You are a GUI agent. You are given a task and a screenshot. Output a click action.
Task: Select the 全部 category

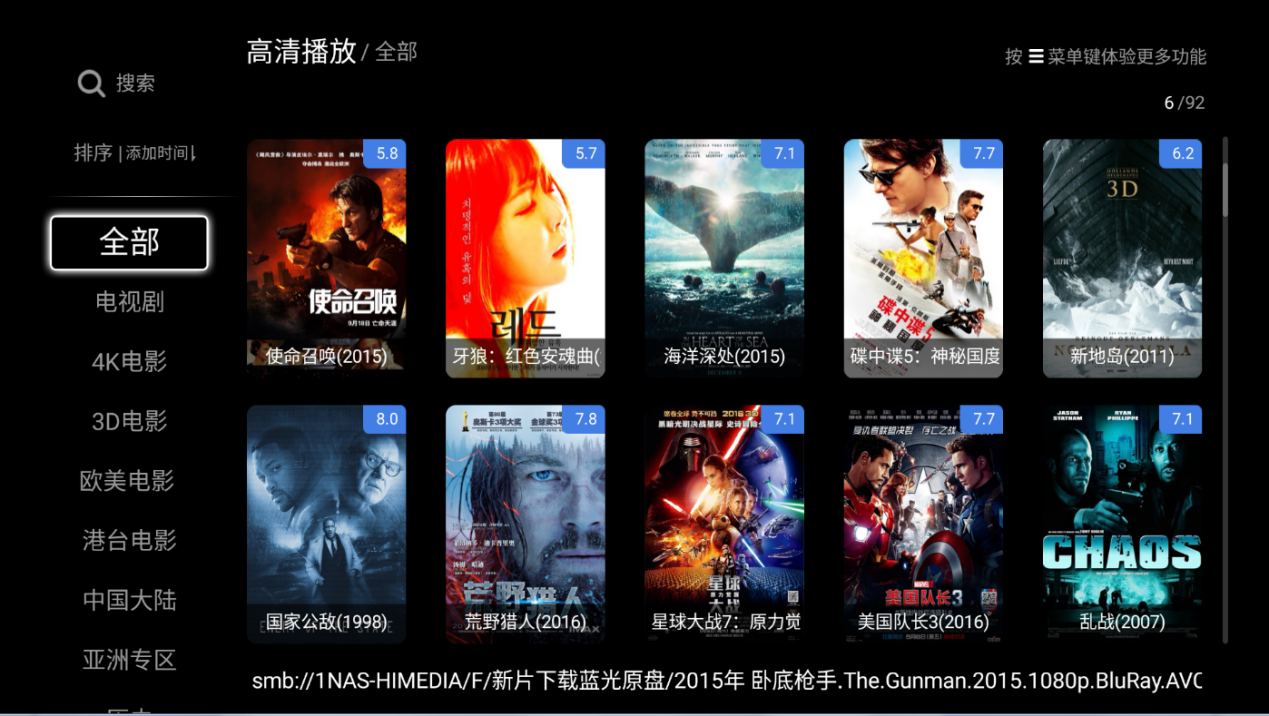click(x=129, y=242)
